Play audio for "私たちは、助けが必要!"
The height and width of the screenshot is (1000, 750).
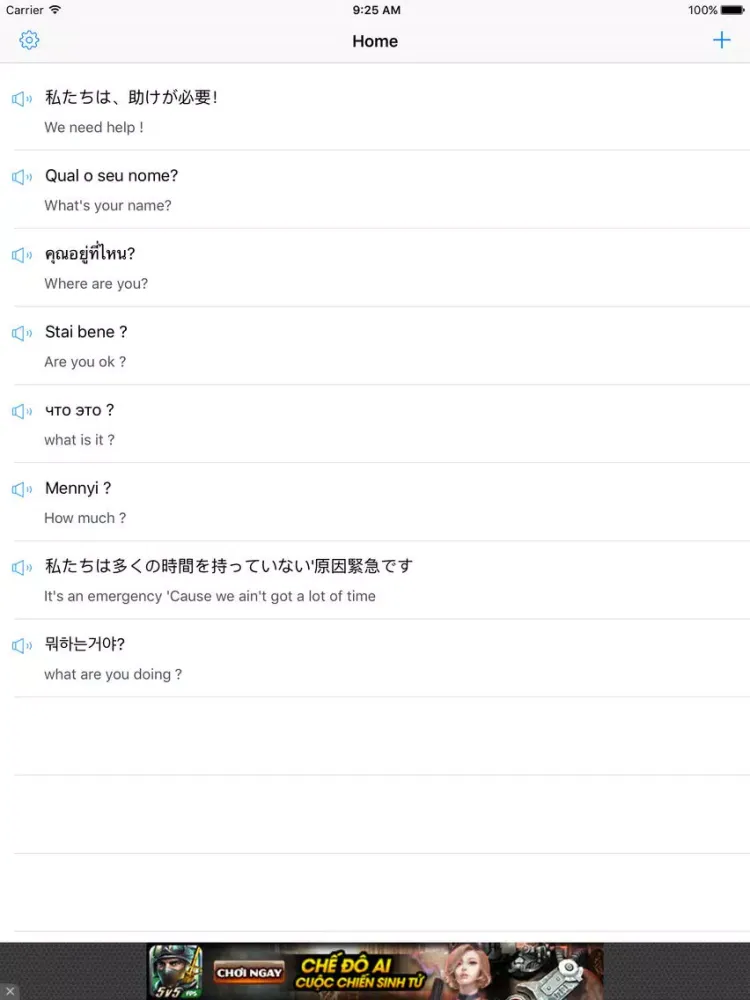point(21,98)
